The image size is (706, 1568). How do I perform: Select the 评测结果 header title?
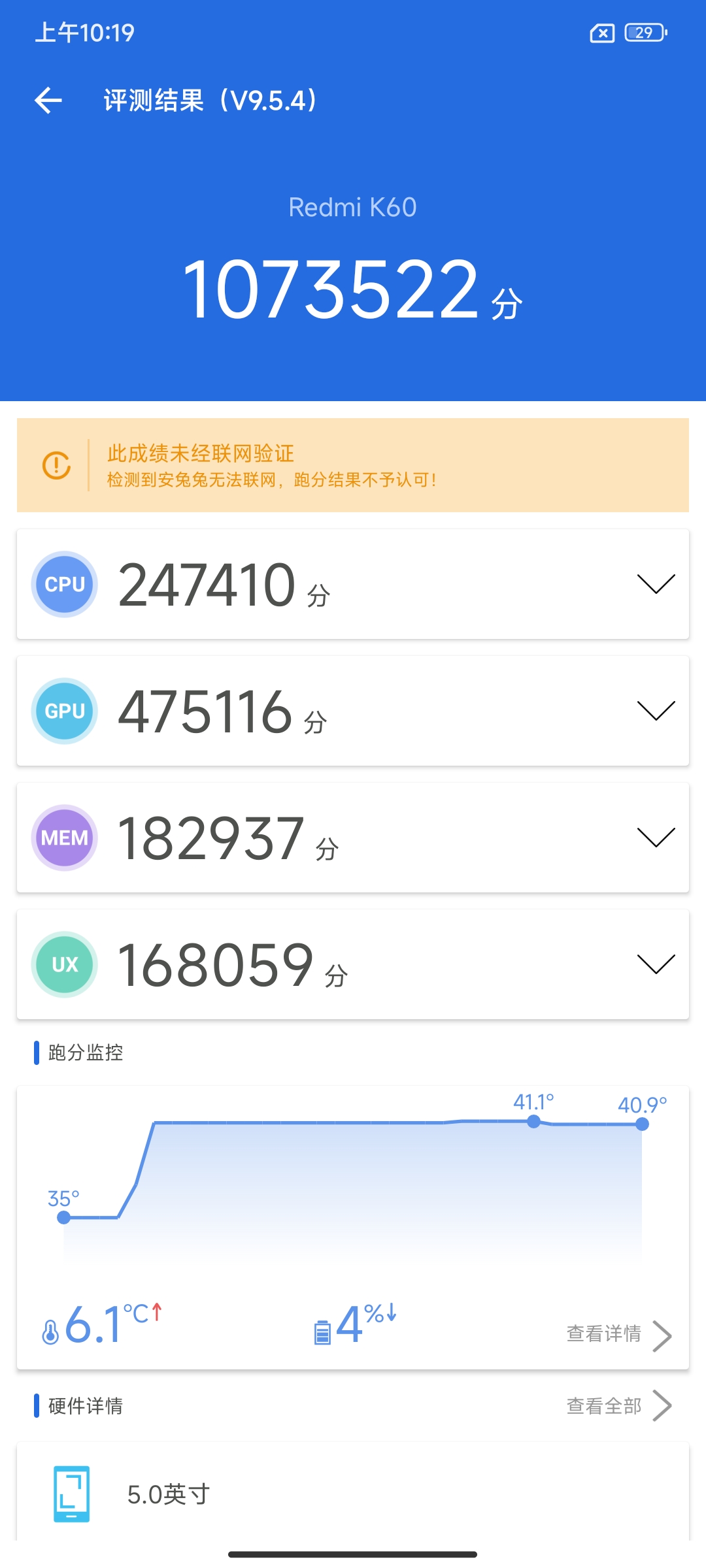[x=208, y=99]
